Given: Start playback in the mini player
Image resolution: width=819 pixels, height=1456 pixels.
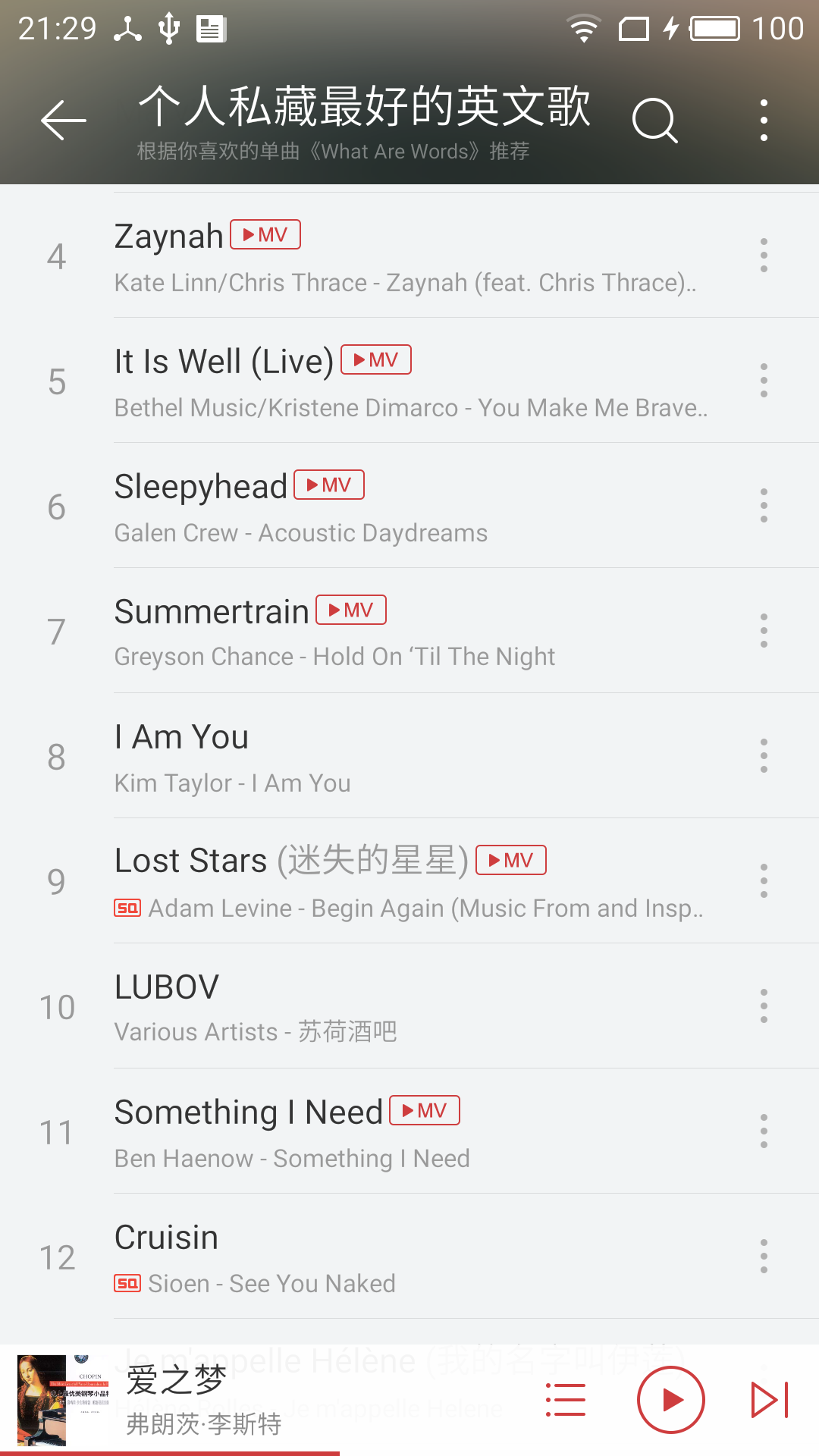Looking at the screenshot, I should coord(671,1400).
